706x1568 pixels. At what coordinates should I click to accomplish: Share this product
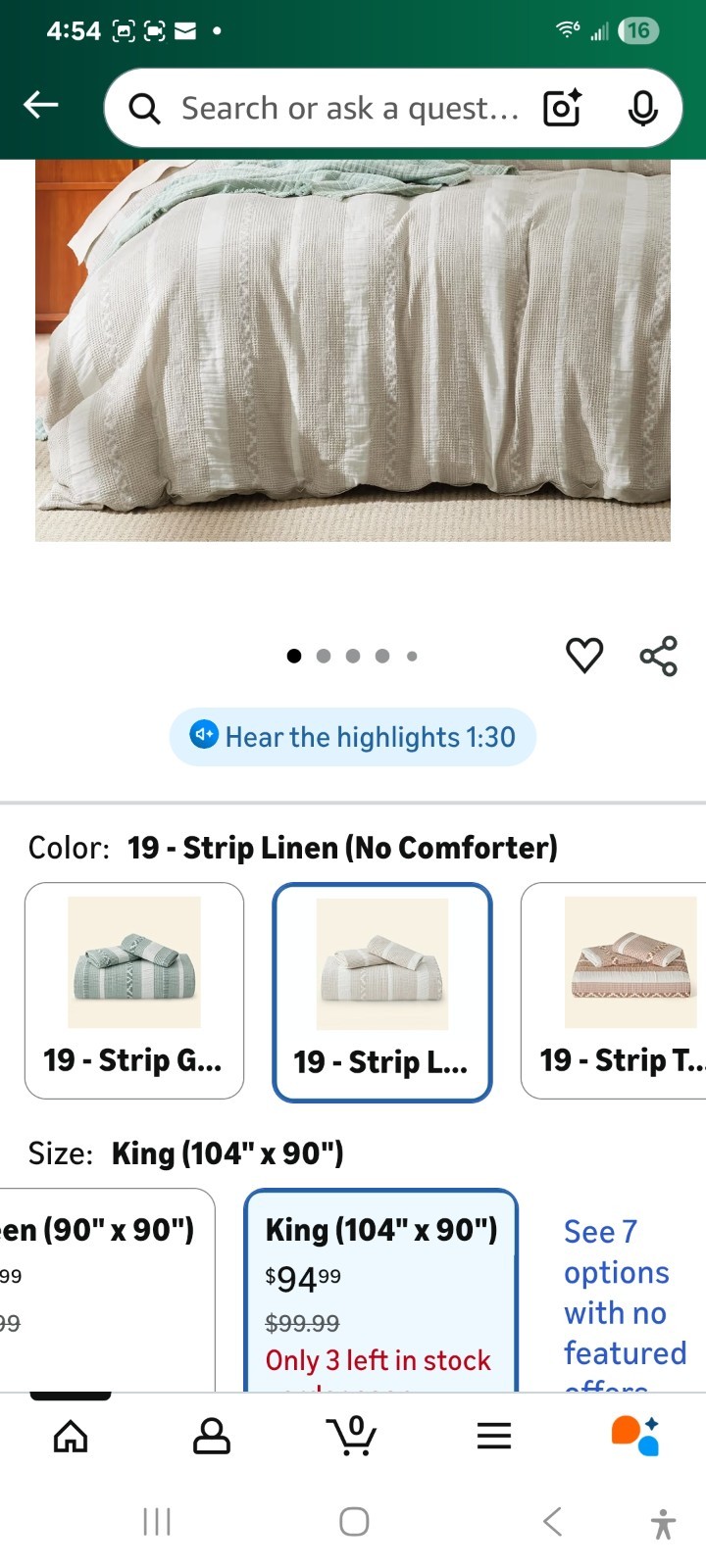(658, 656)
